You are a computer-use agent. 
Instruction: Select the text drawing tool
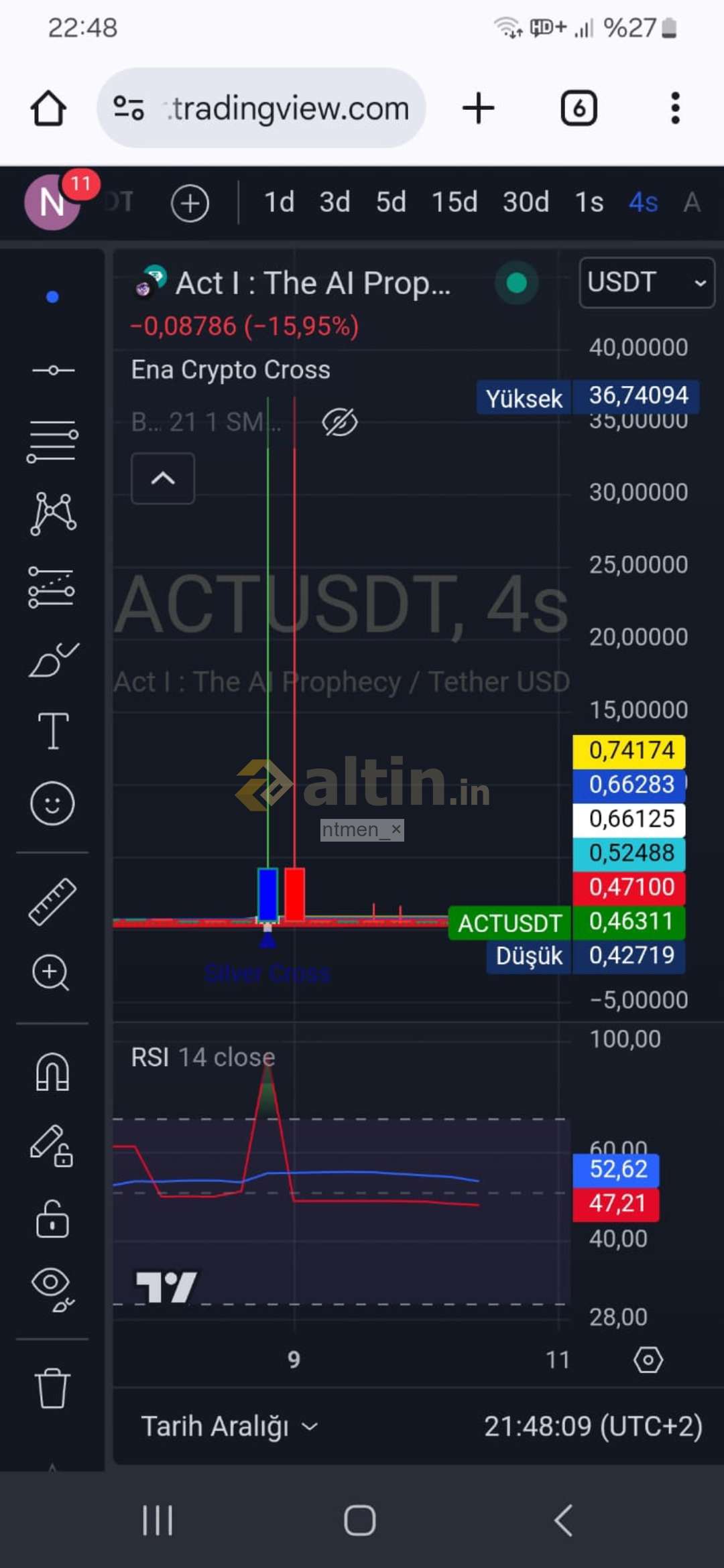pos(53,730)
